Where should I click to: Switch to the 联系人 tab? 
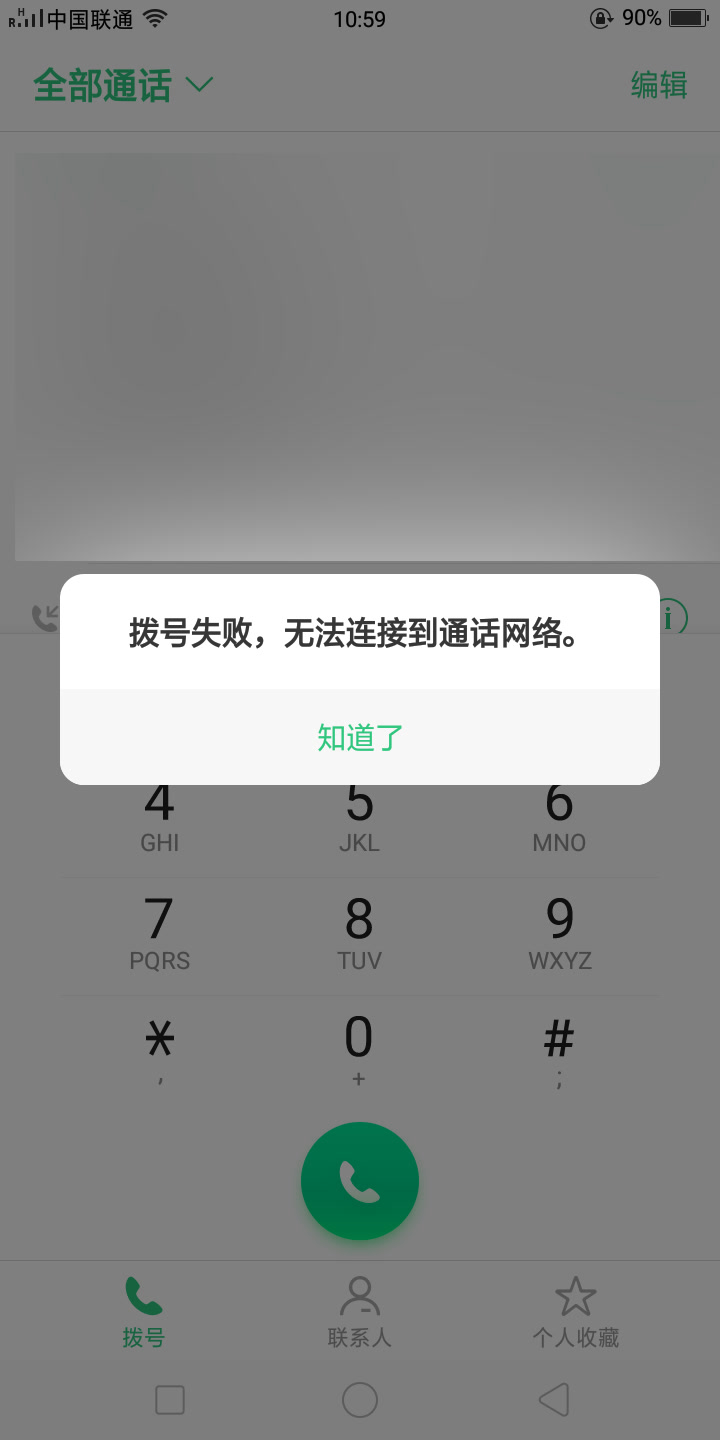pos(360,1312)
